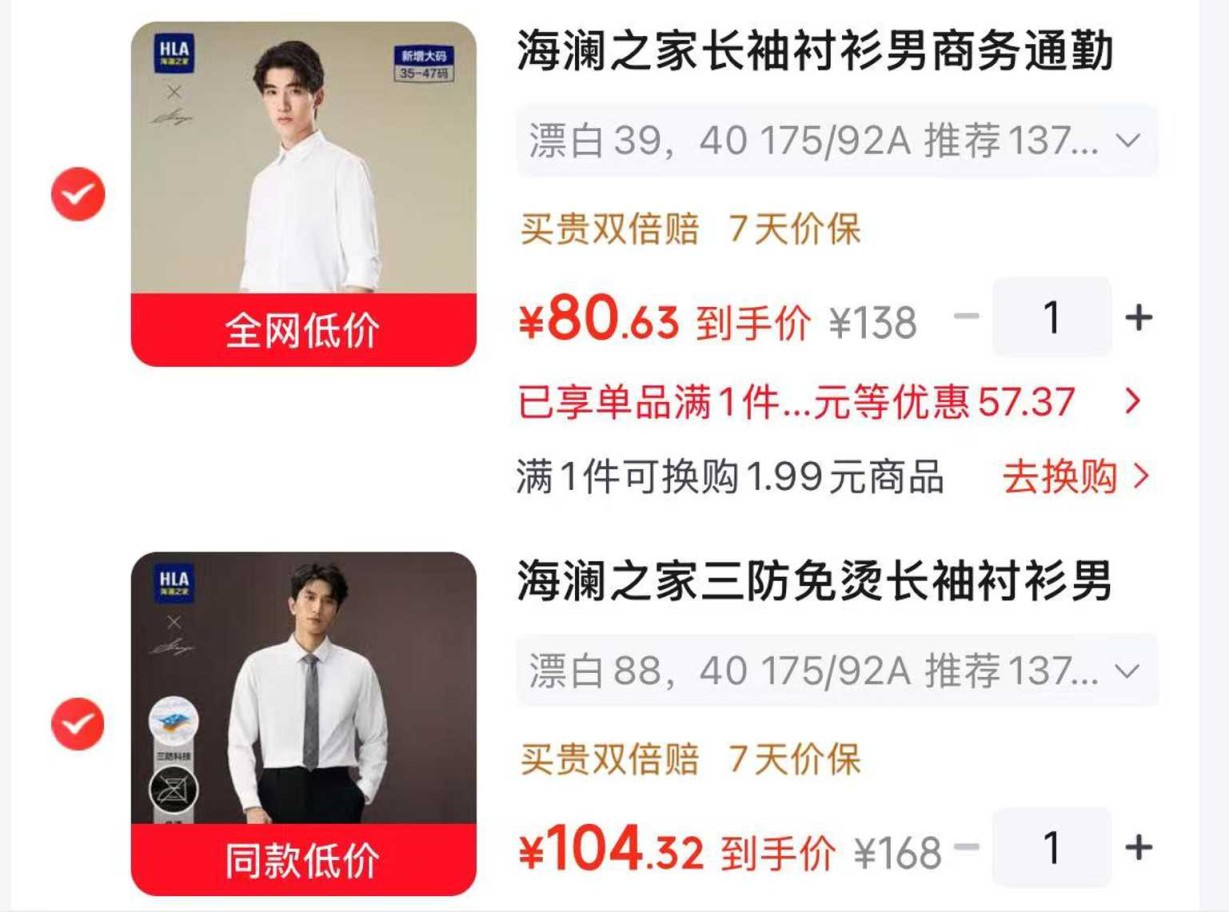Expand the 漂白 39 size dropdown
This screenshot has height=912, width=1229.
[x=838, y=141]
